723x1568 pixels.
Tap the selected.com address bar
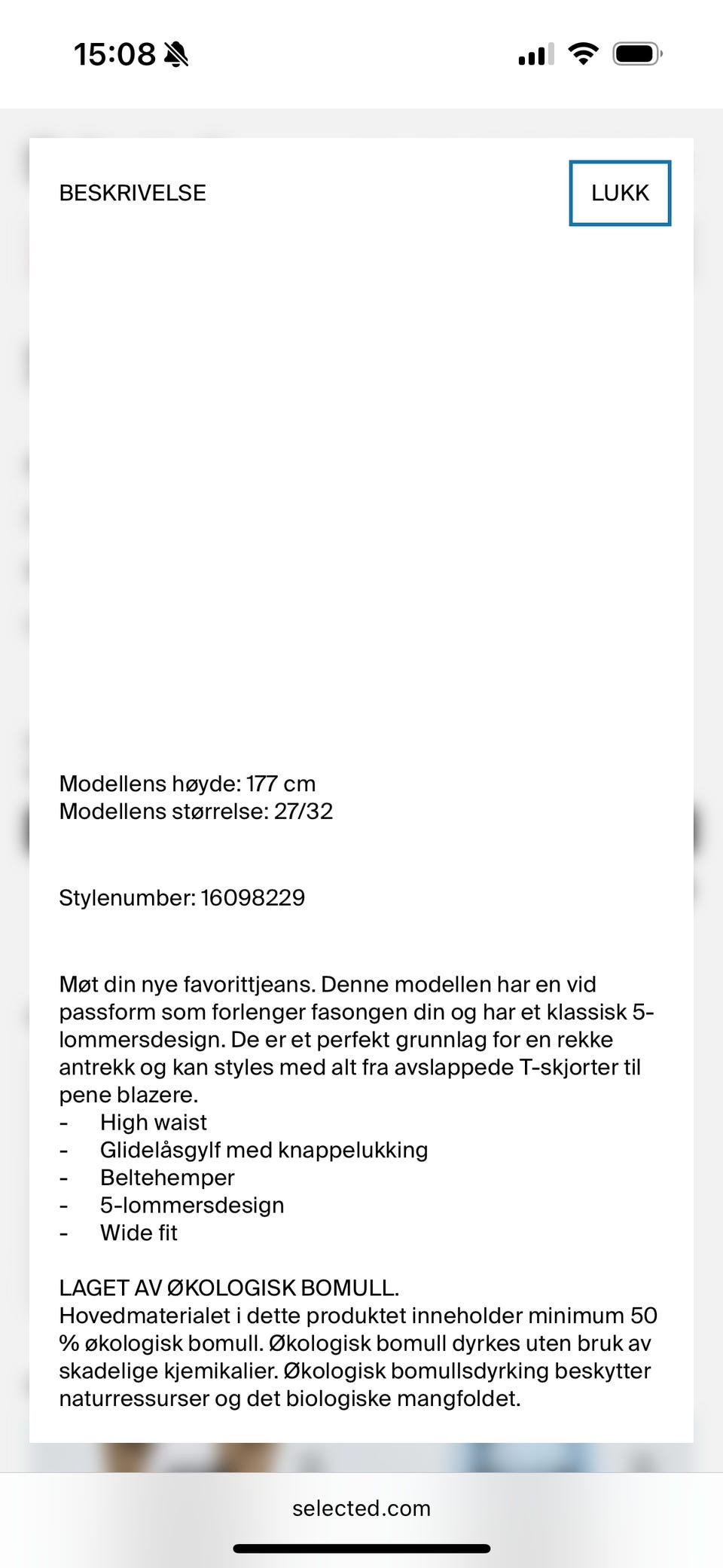tap(361, 1508)
